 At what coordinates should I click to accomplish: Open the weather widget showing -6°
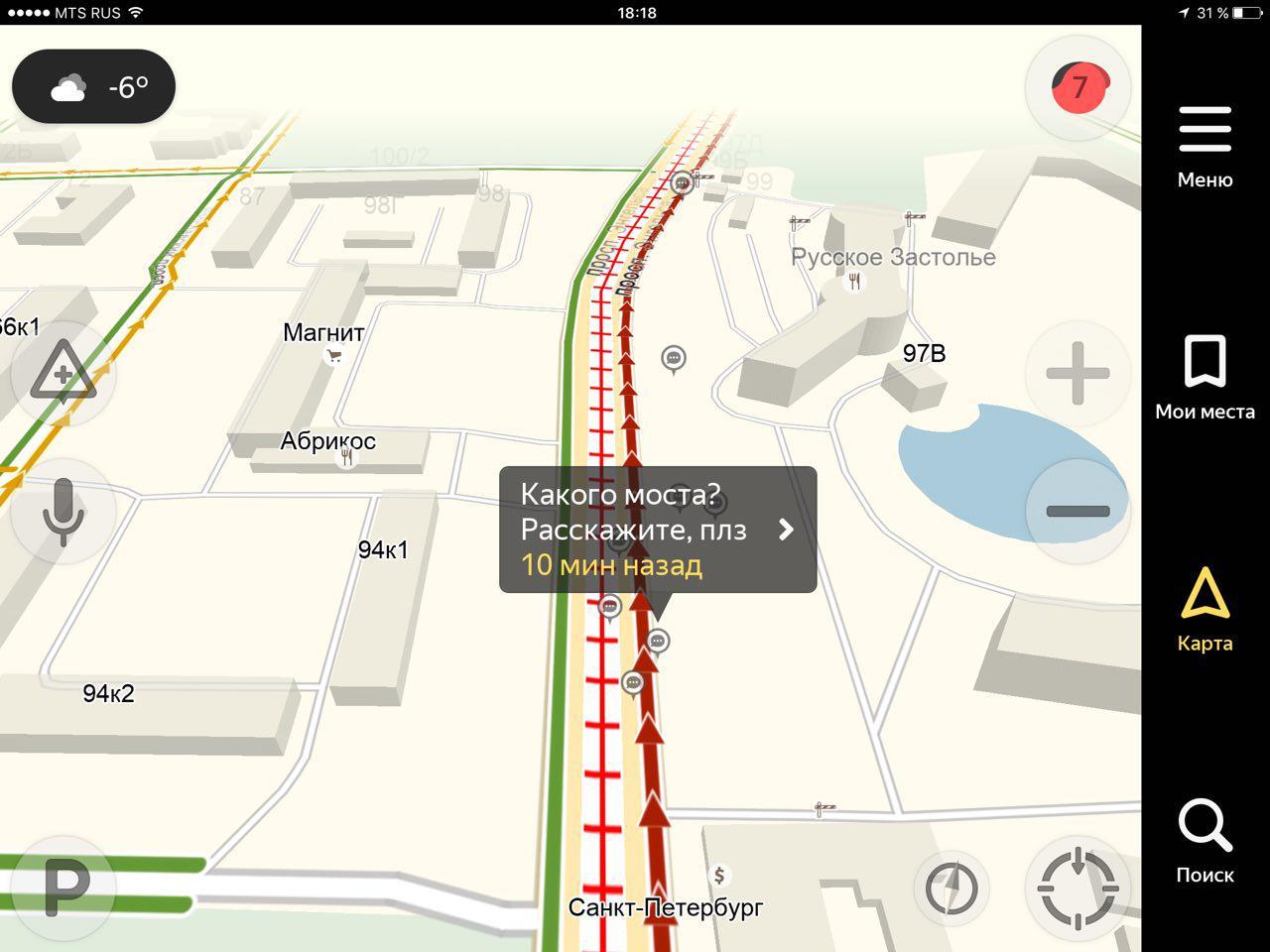point(94,87)
